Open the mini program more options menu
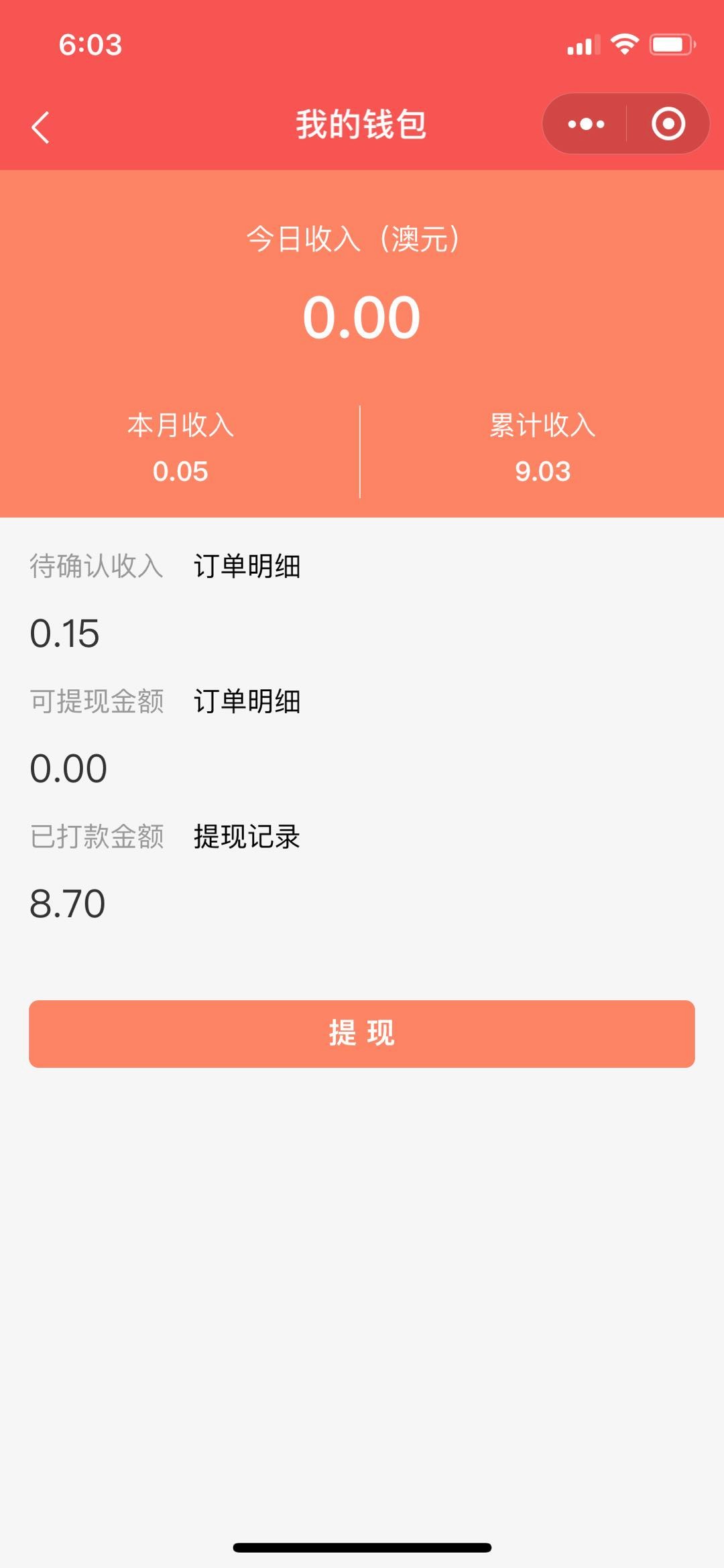 pos(586,124)
